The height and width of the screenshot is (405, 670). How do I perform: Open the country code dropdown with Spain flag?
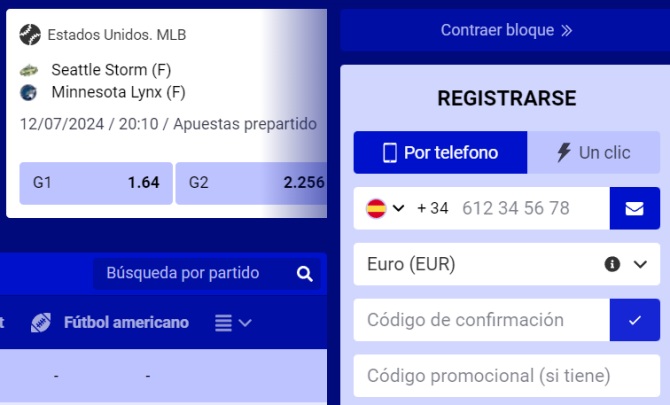click(x=385, y=208)
